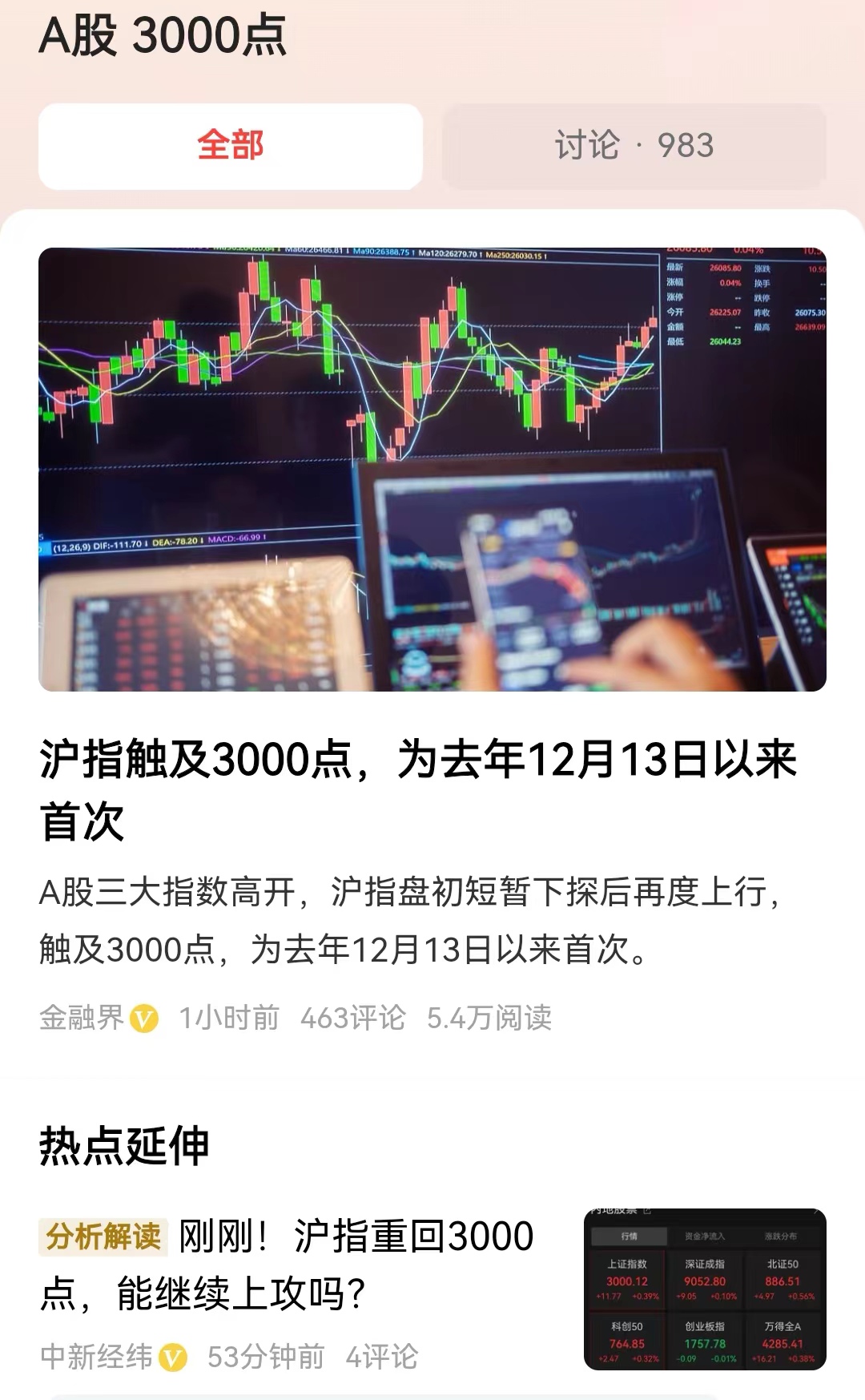
Task: Select the 万得全A index tile
Action: point(783,1340)
